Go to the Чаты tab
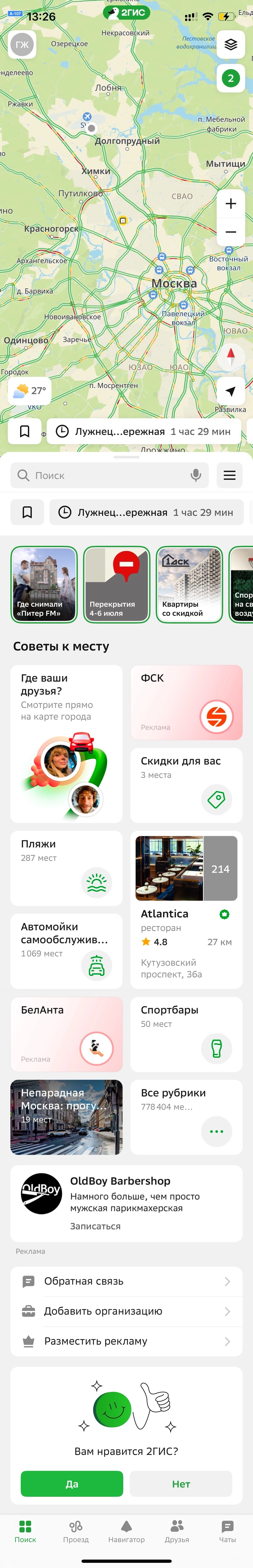The height and width of the screenshot is (1568, 253). 227,1531
